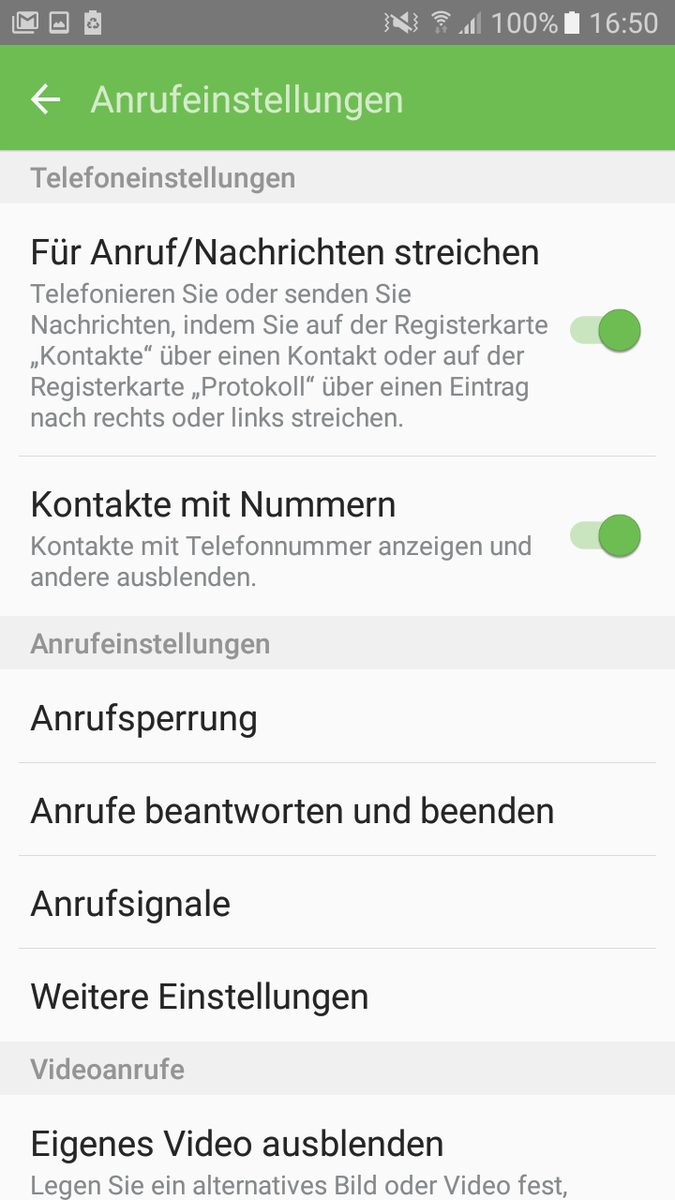Disable Kontakte mit Nummern switch
Viewport: 675px width, 1200px height.
coord(606,536)
